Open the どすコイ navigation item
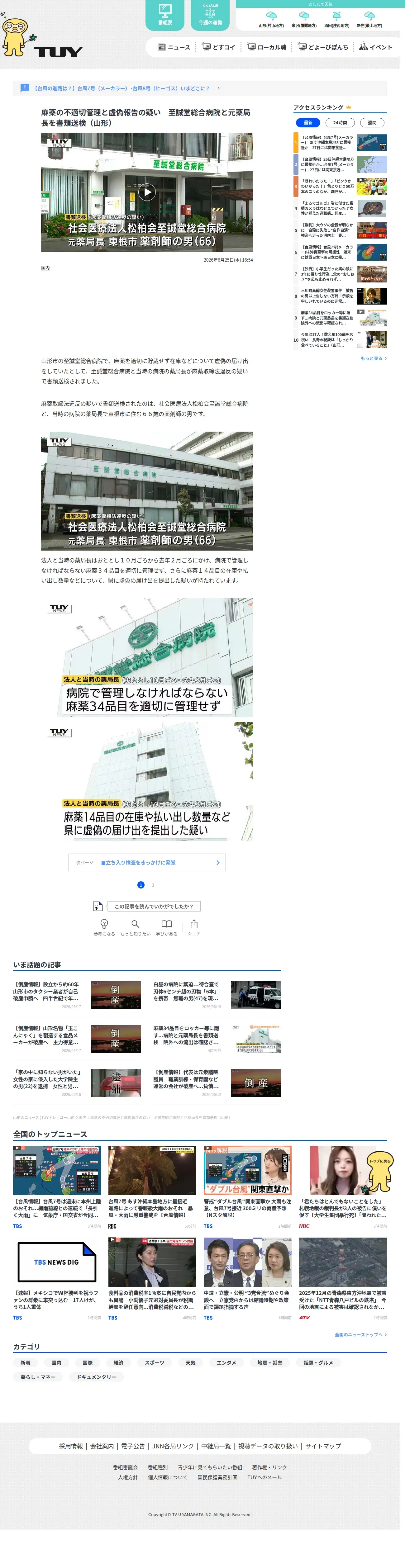 click(219, 47)
